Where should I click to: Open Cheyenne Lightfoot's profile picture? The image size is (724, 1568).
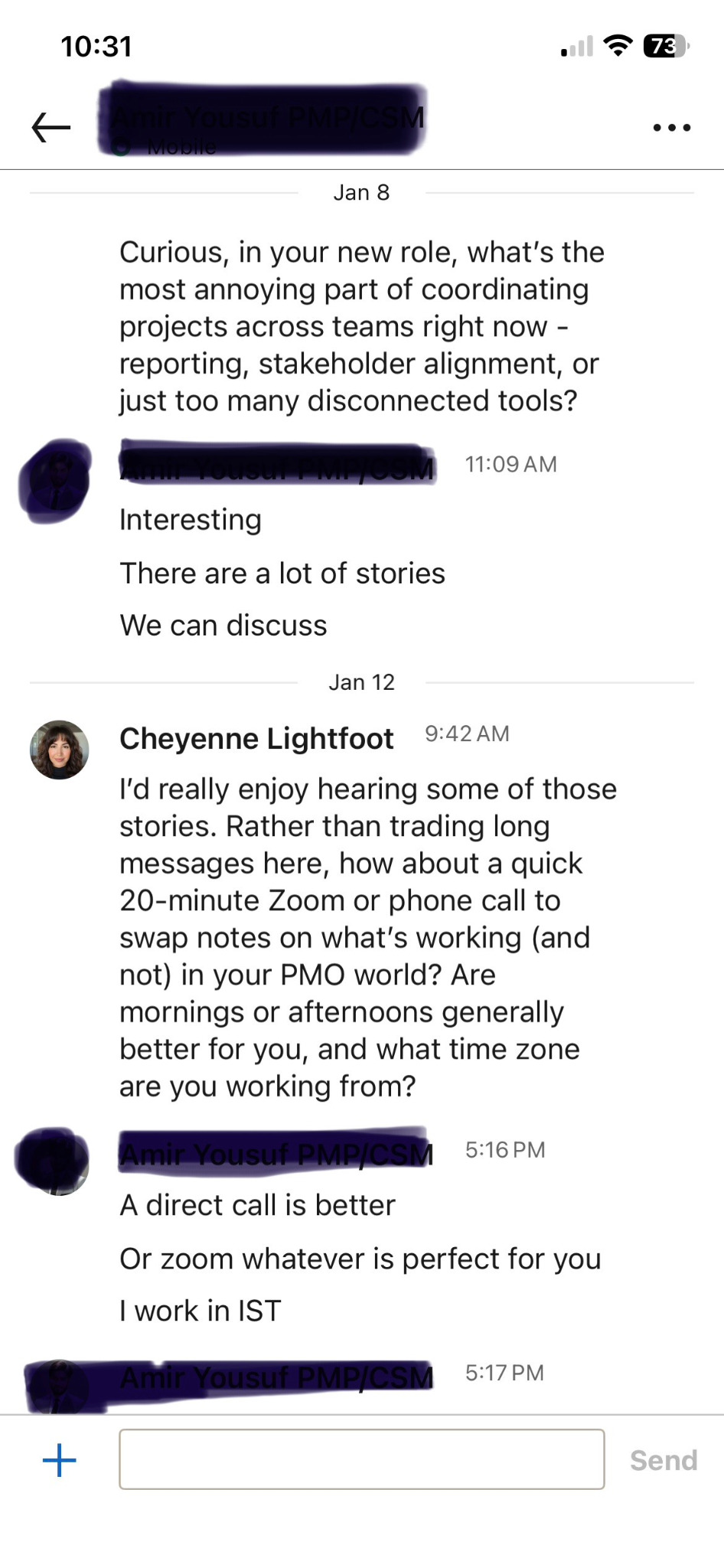60,750
